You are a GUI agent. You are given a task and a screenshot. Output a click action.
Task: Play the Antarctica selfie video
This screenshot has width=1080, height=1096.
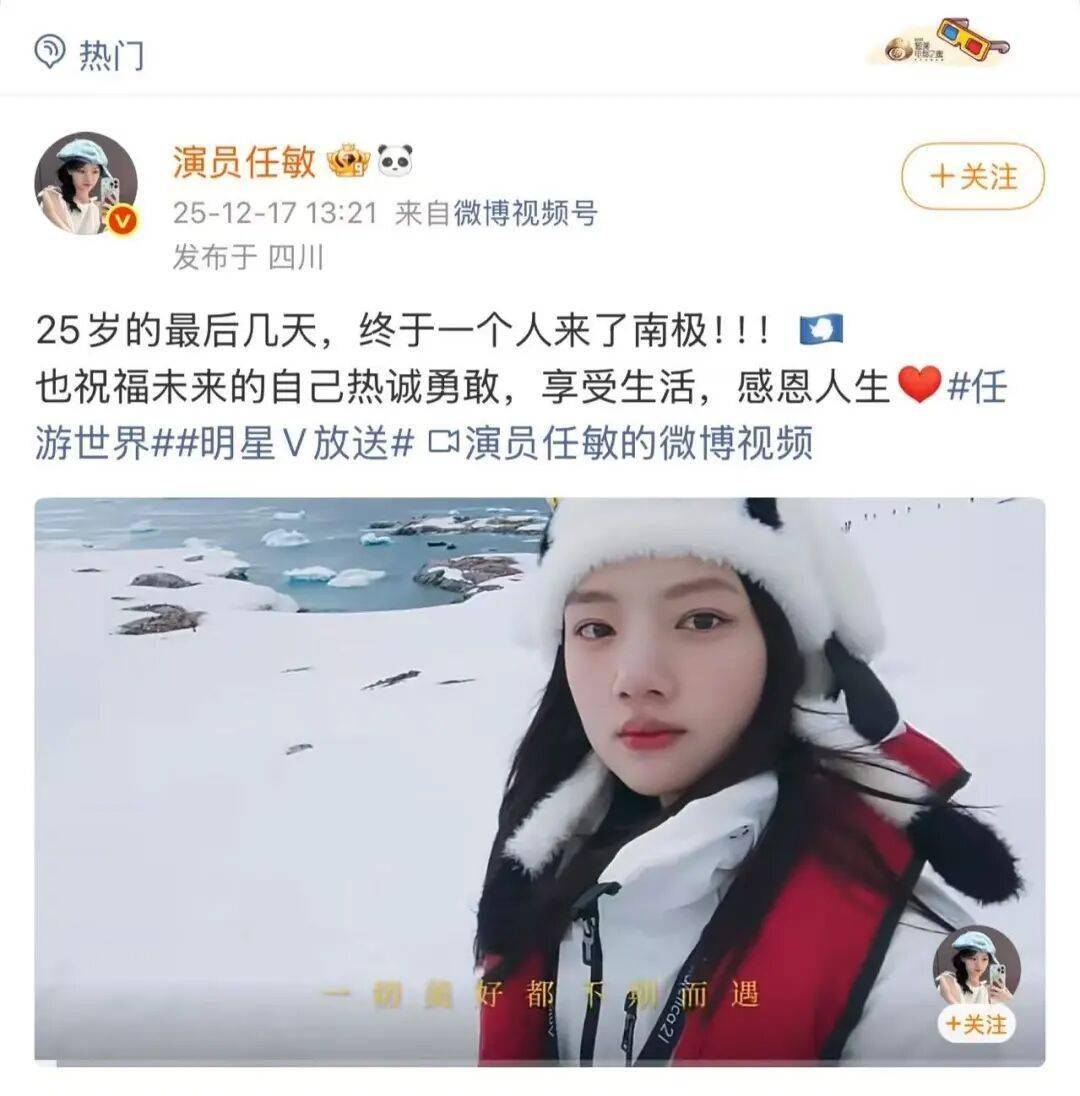[540, 780]
